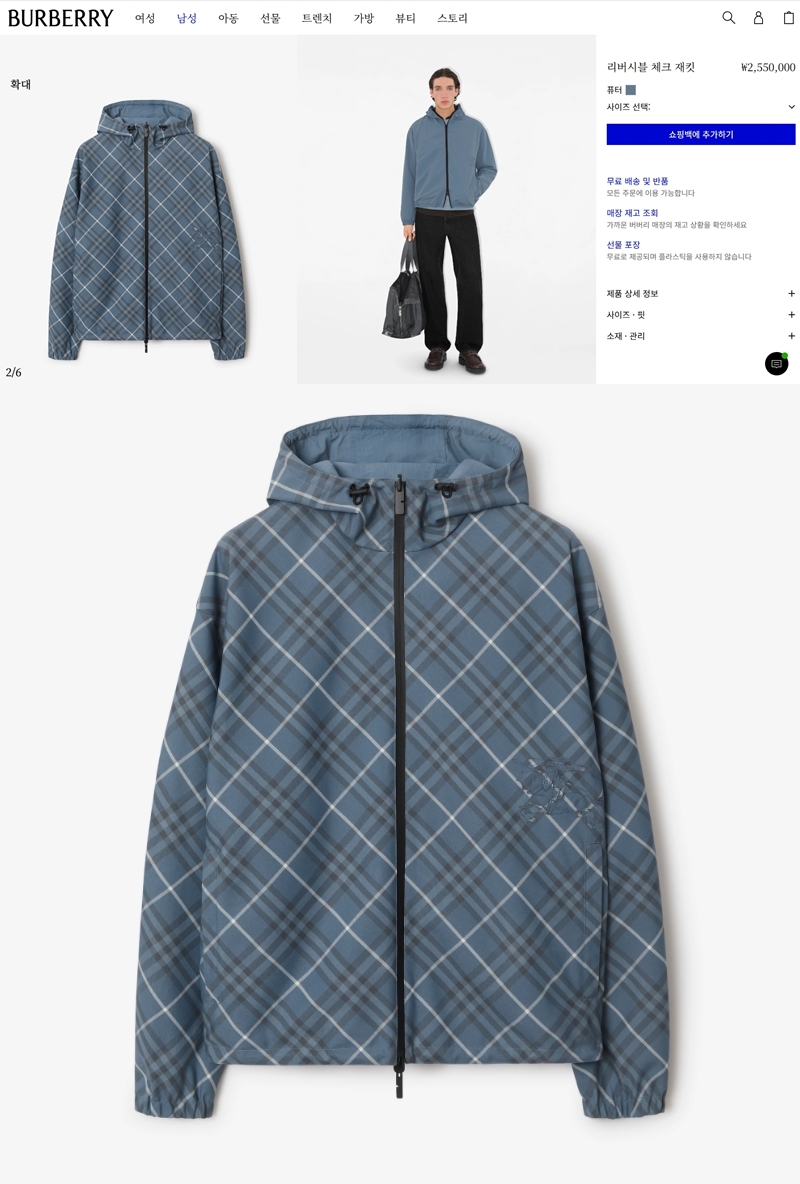Expand 소재 · 관리 section
This screenshot has width=800, height=1184.
point(700,336)
